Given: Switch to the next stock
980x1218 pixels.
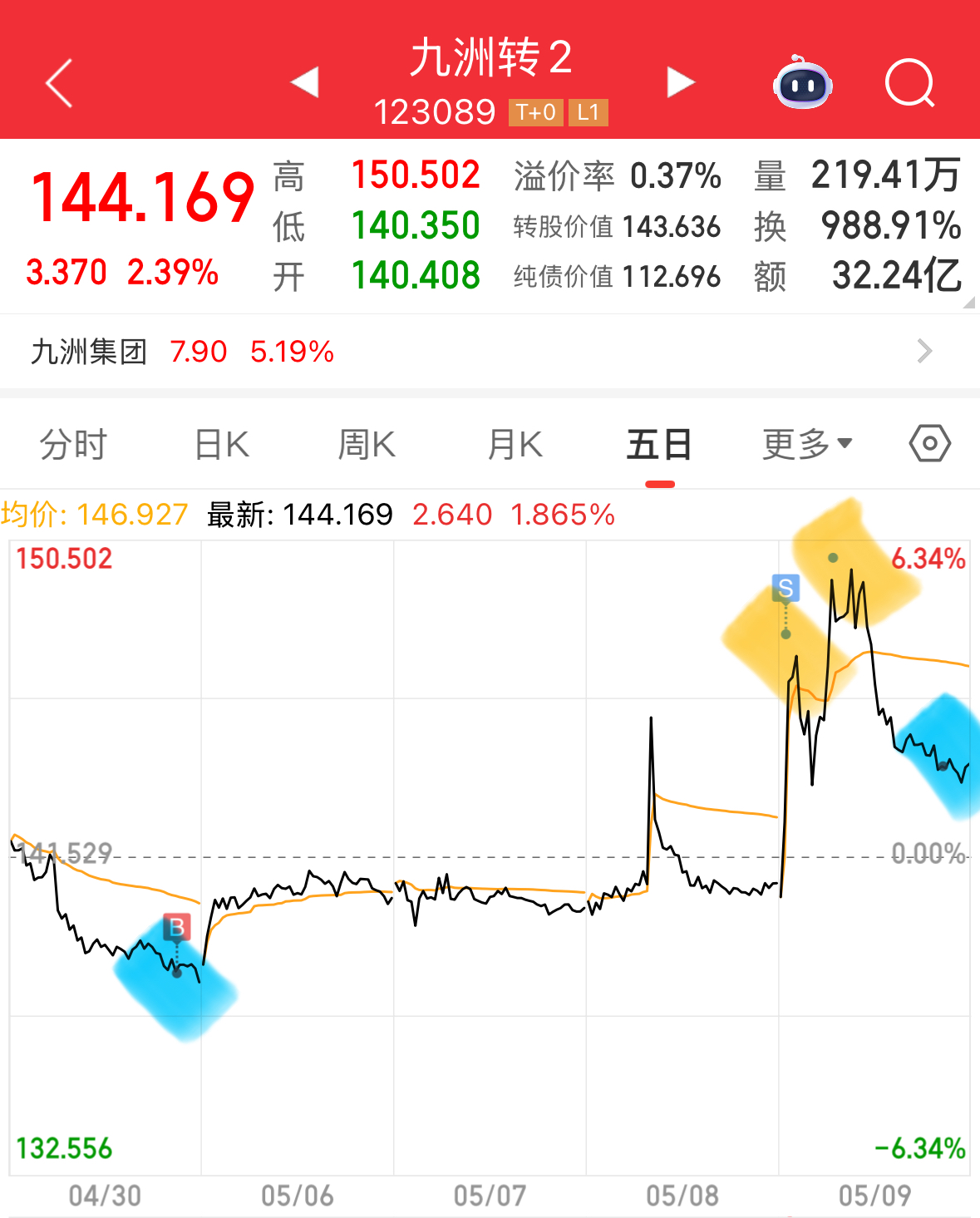Looking at the screenshot, I should point(680,82).
